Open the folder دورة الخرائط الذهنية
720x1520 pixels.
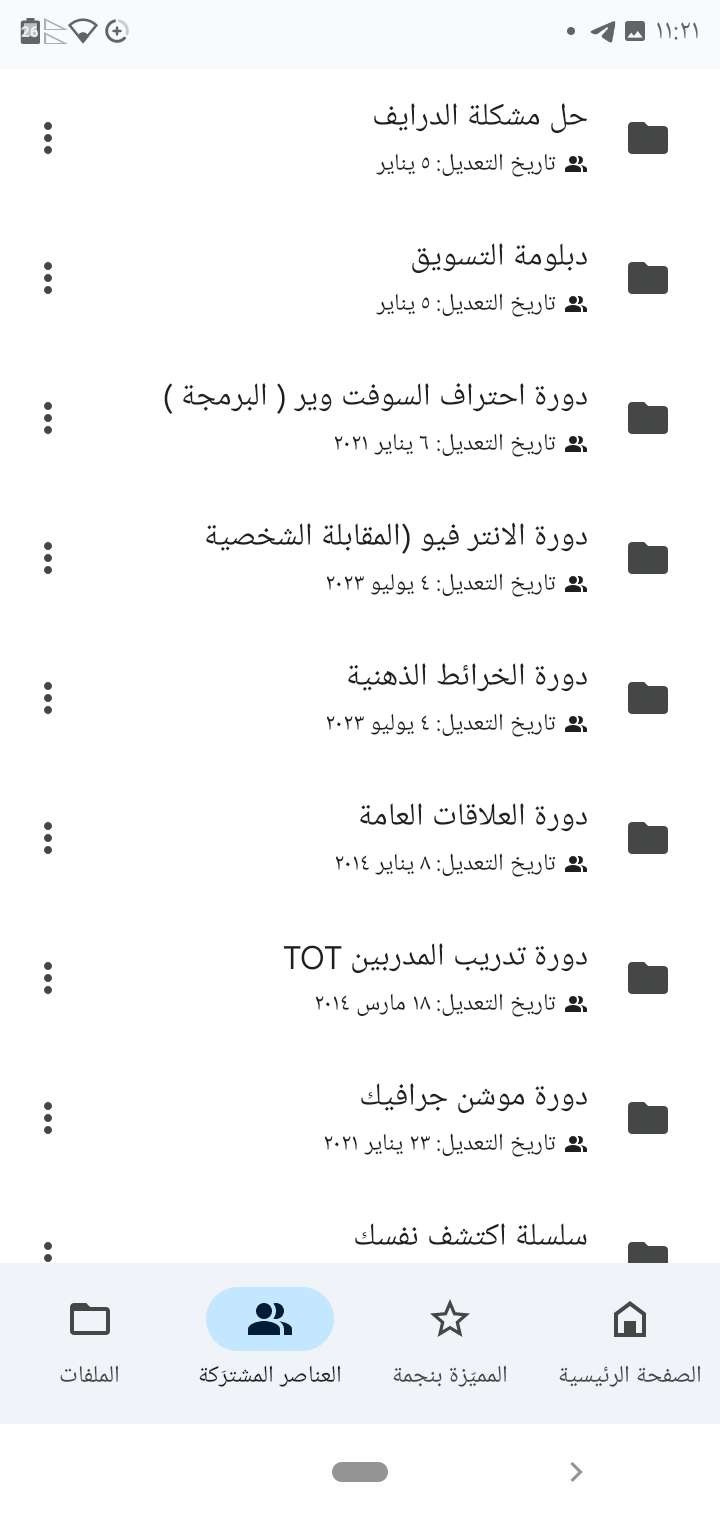[x=360, y=698]
